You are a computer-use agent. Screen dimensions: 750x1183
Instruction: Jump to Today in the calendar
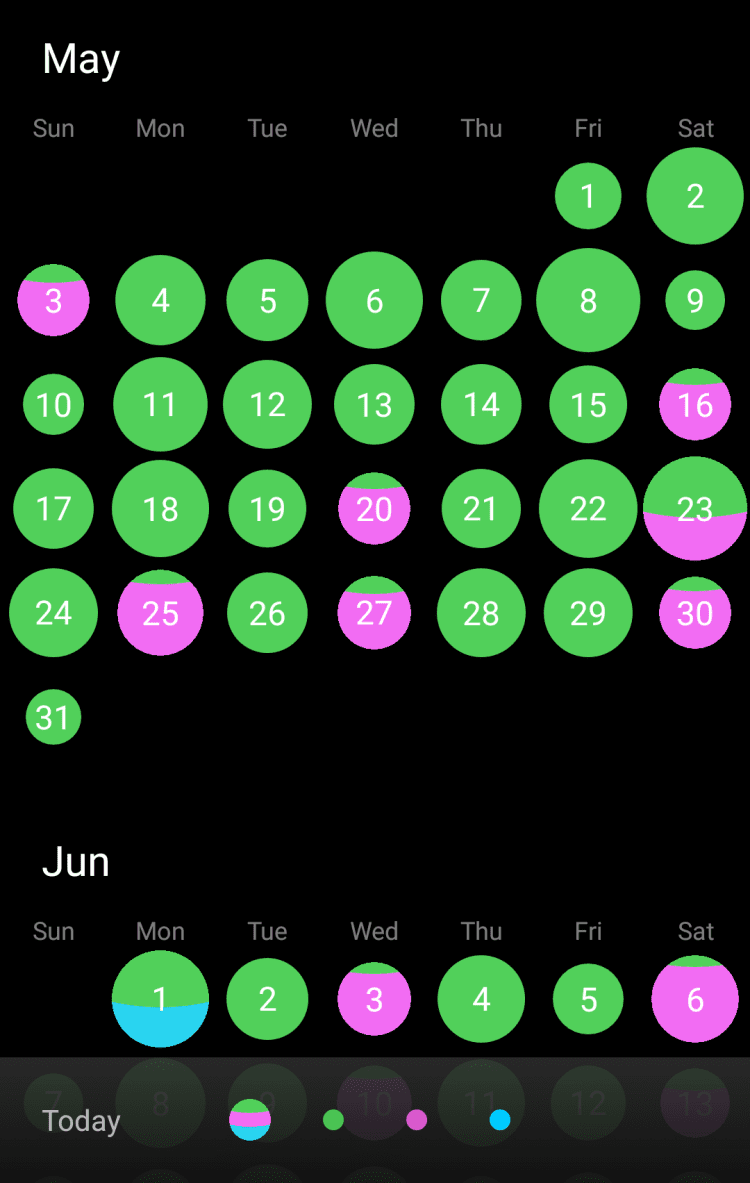tap(81, 1121)
